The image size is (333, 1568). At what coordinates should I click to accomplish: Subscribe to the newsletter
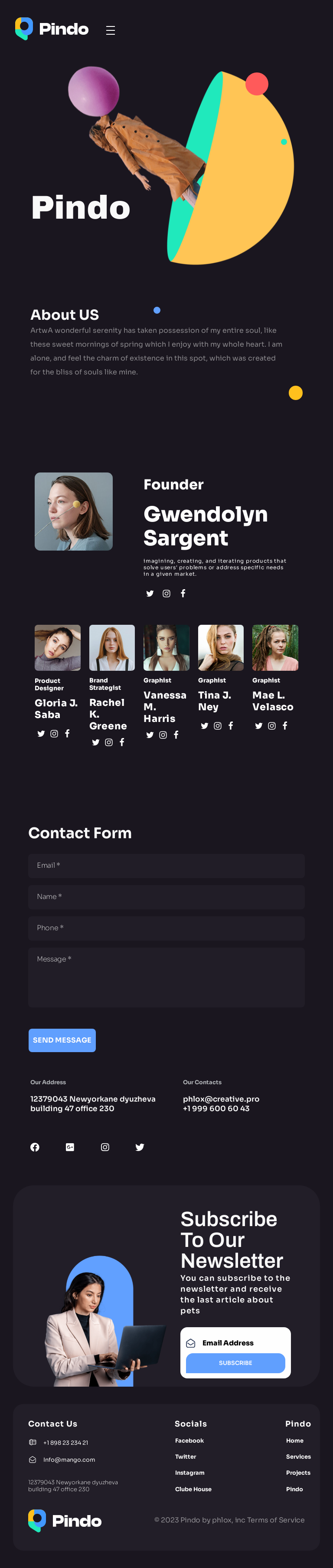point(235,1363)
